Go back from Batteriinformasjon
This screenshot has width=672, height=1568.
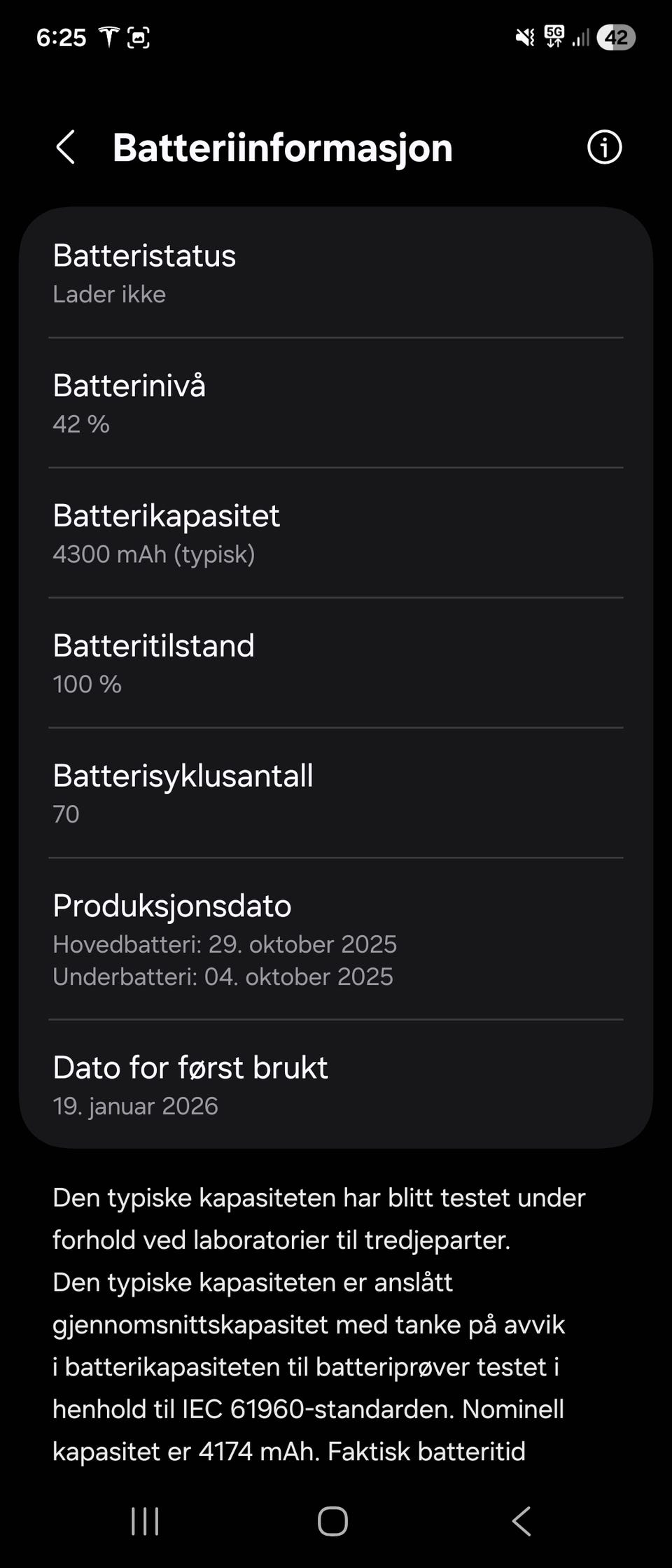[65, 148]
